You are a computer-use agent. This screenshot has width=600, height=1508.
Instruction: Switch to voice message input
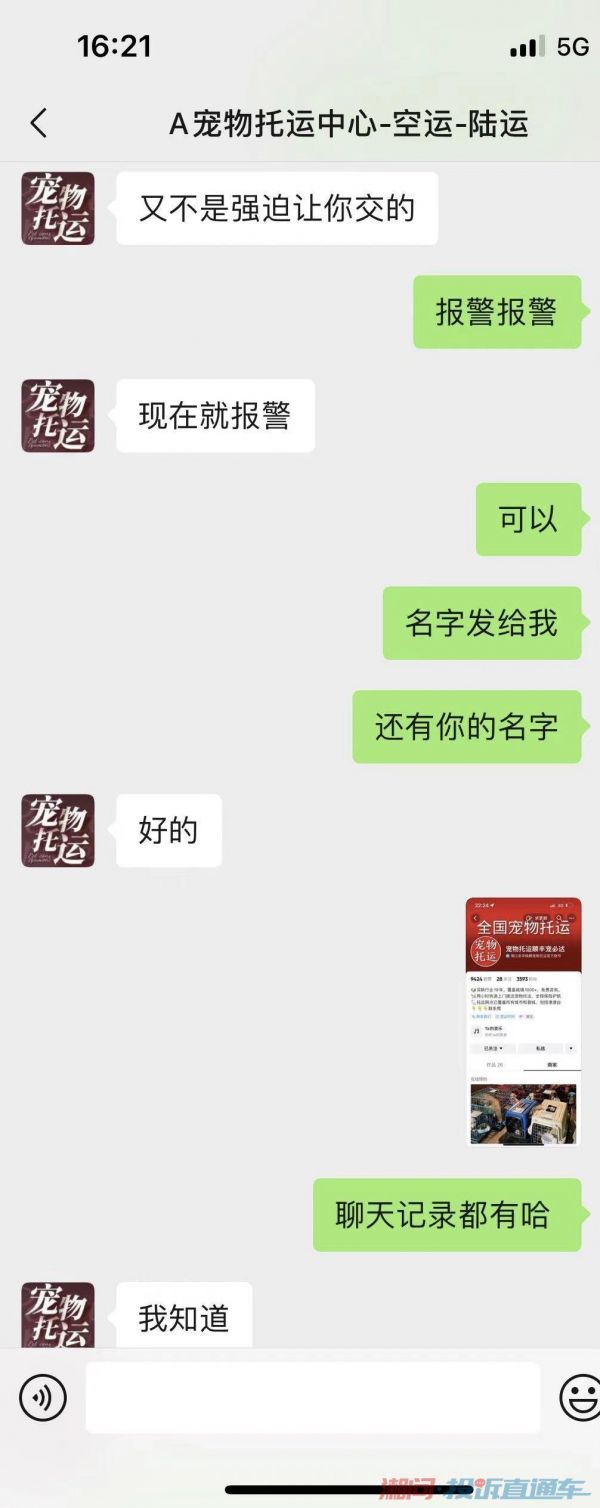(43, 1397)
